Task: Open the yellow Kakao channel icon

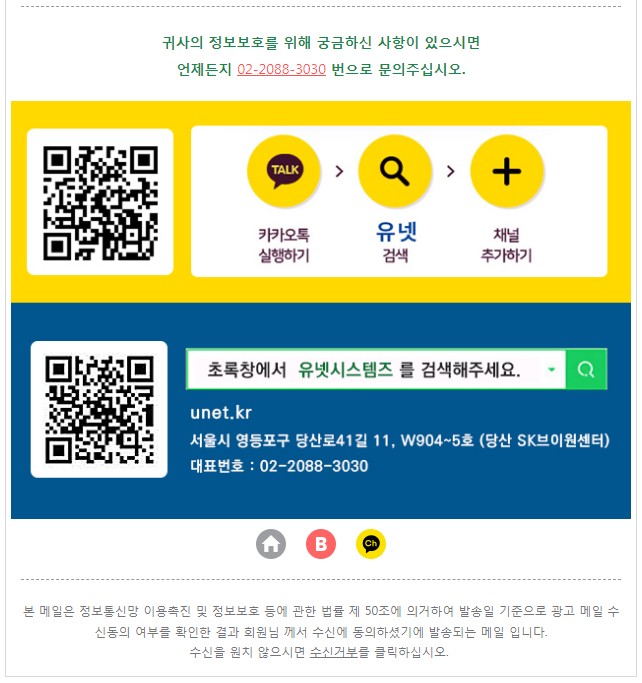Action: pos(370,544)
